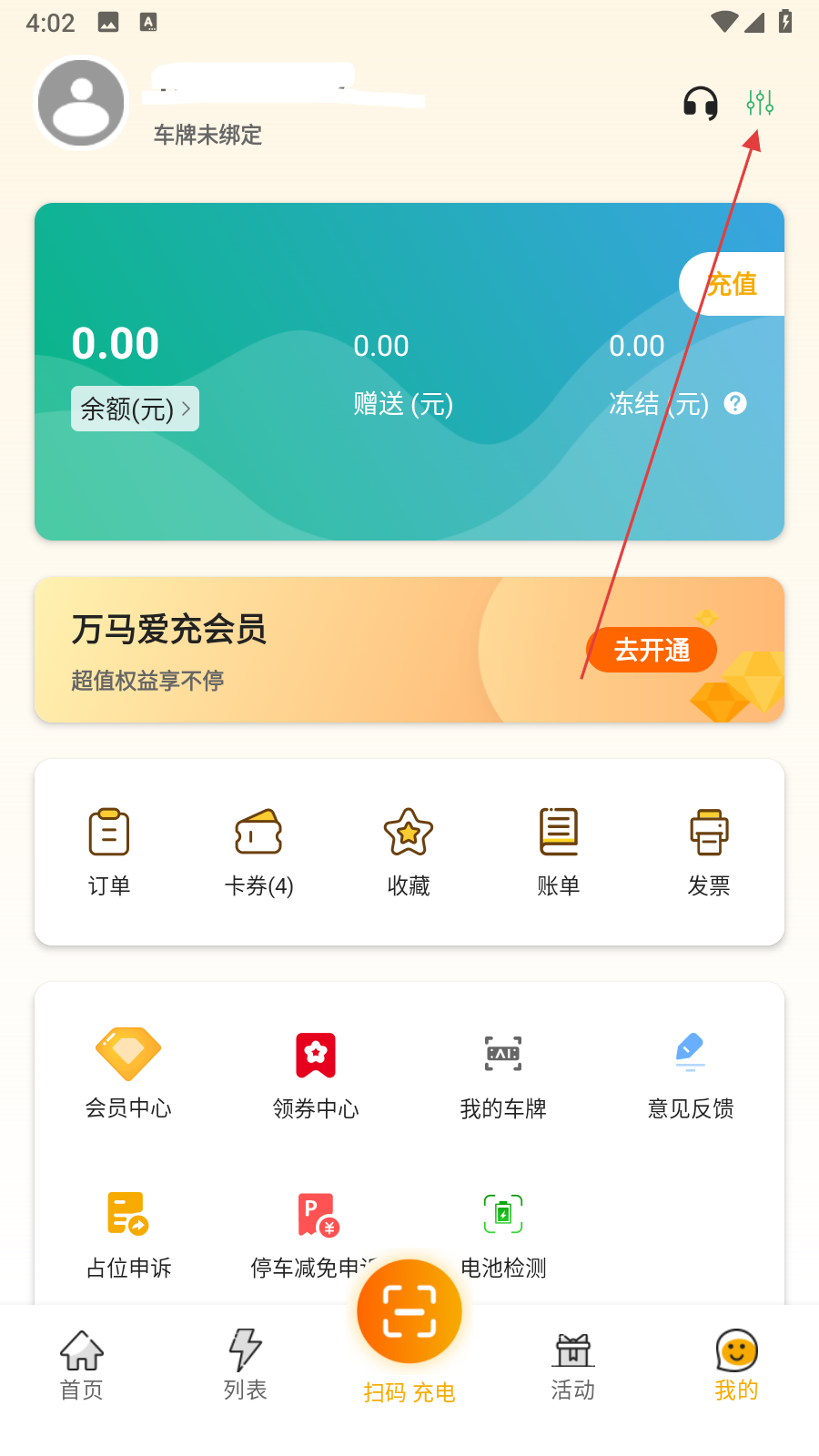
Task: Show help for 冻结(元) question mark
Action: tap(735, 403)
